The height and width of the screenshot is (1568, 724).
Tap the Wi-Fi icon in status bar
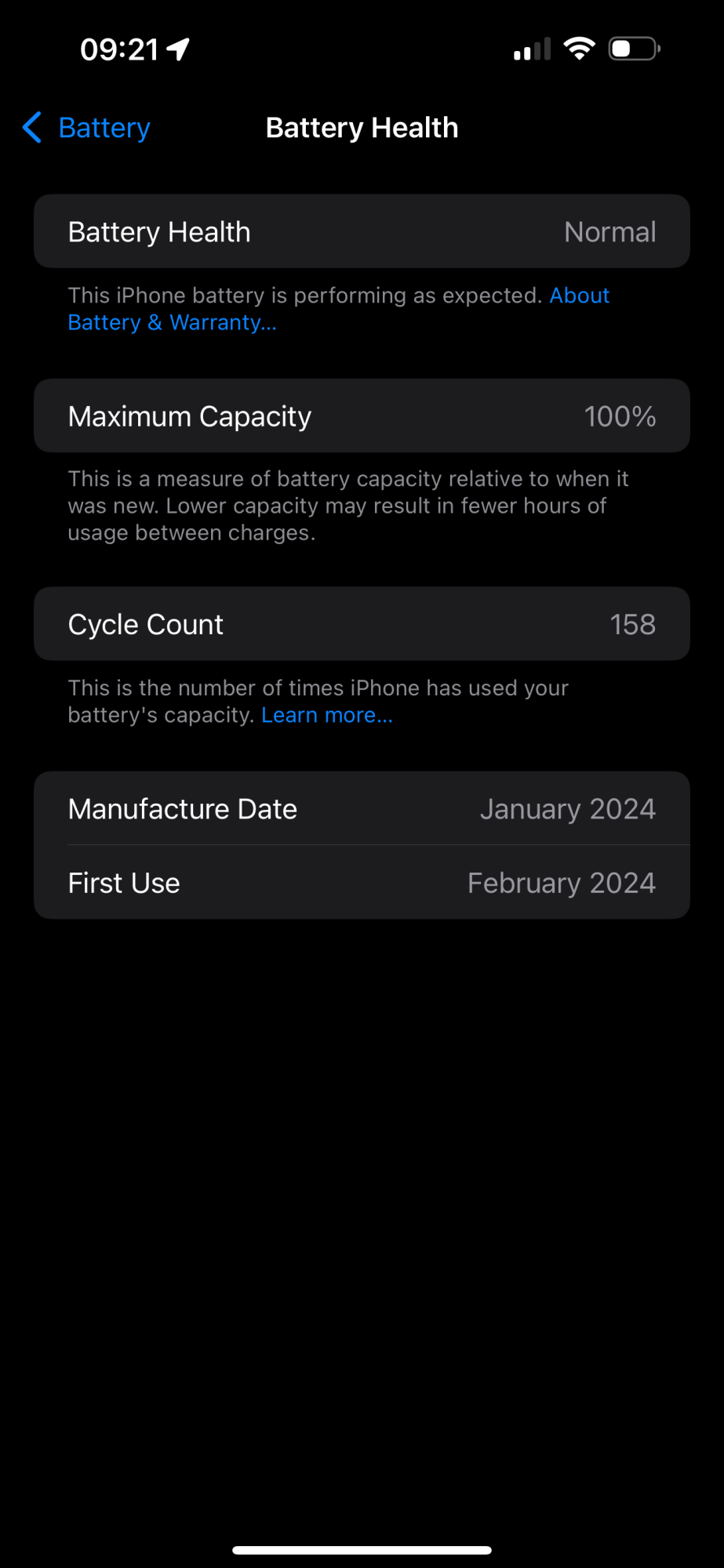coord(580,48)
